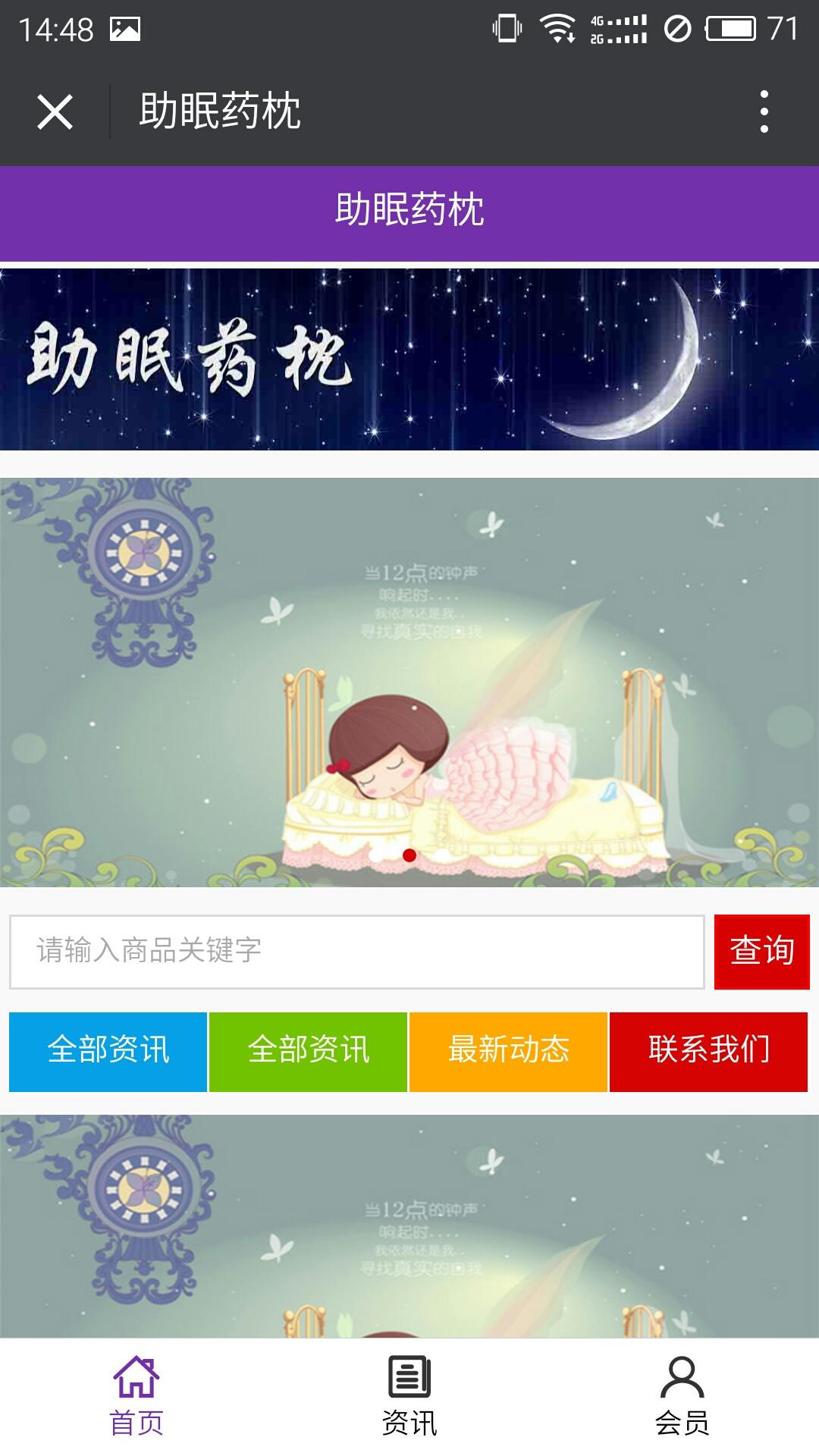View 最新动态 latest updates
This screenshot has width=819, height=1456.
(x=508, y=1052)
